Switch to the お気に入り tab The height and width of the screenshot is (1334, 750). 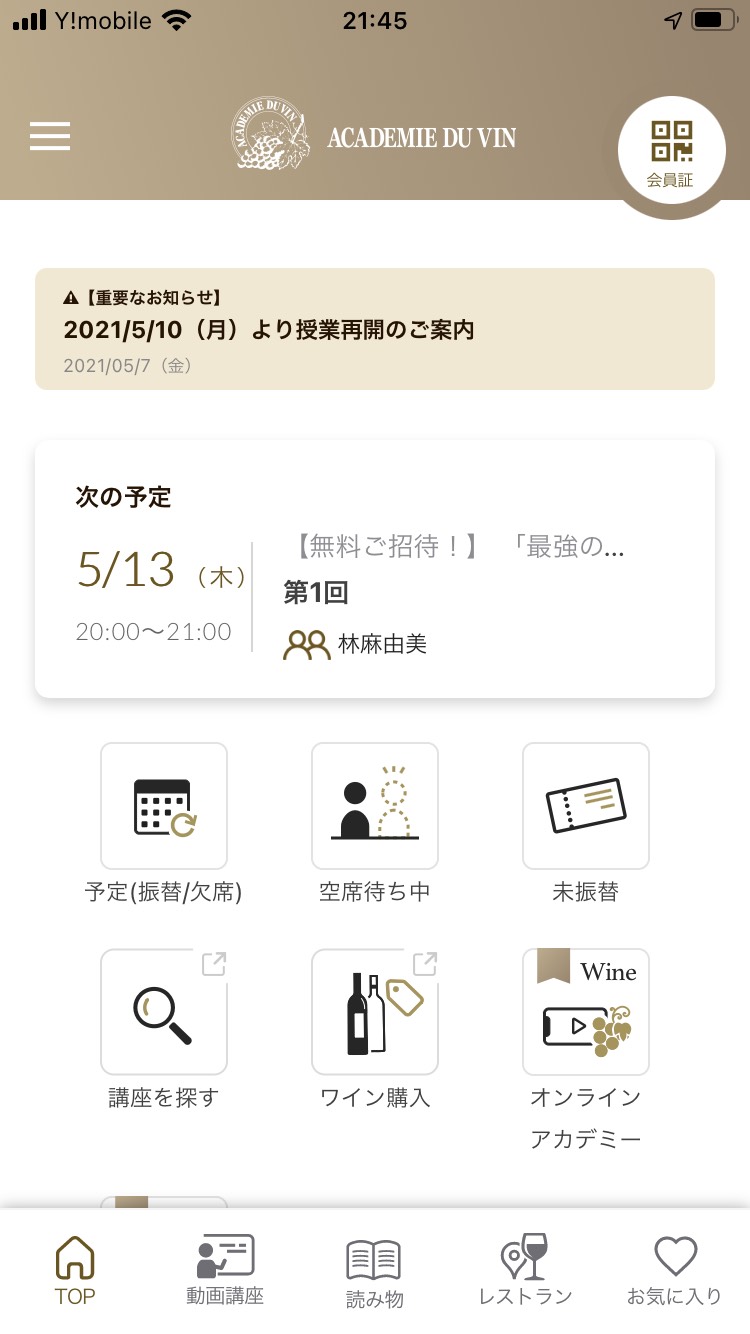(675, 1270)
